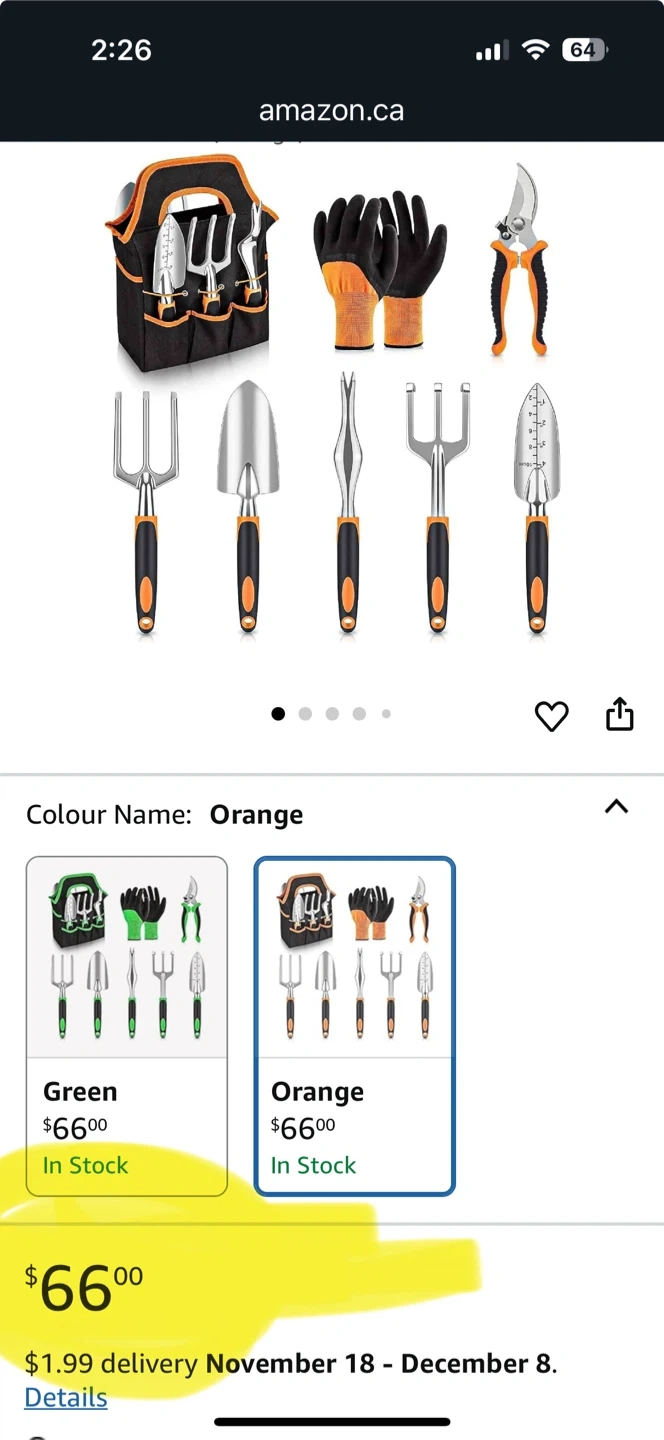Collapse the Colour Name section
Screen dimensions: 664x1440
pos(616,807)
